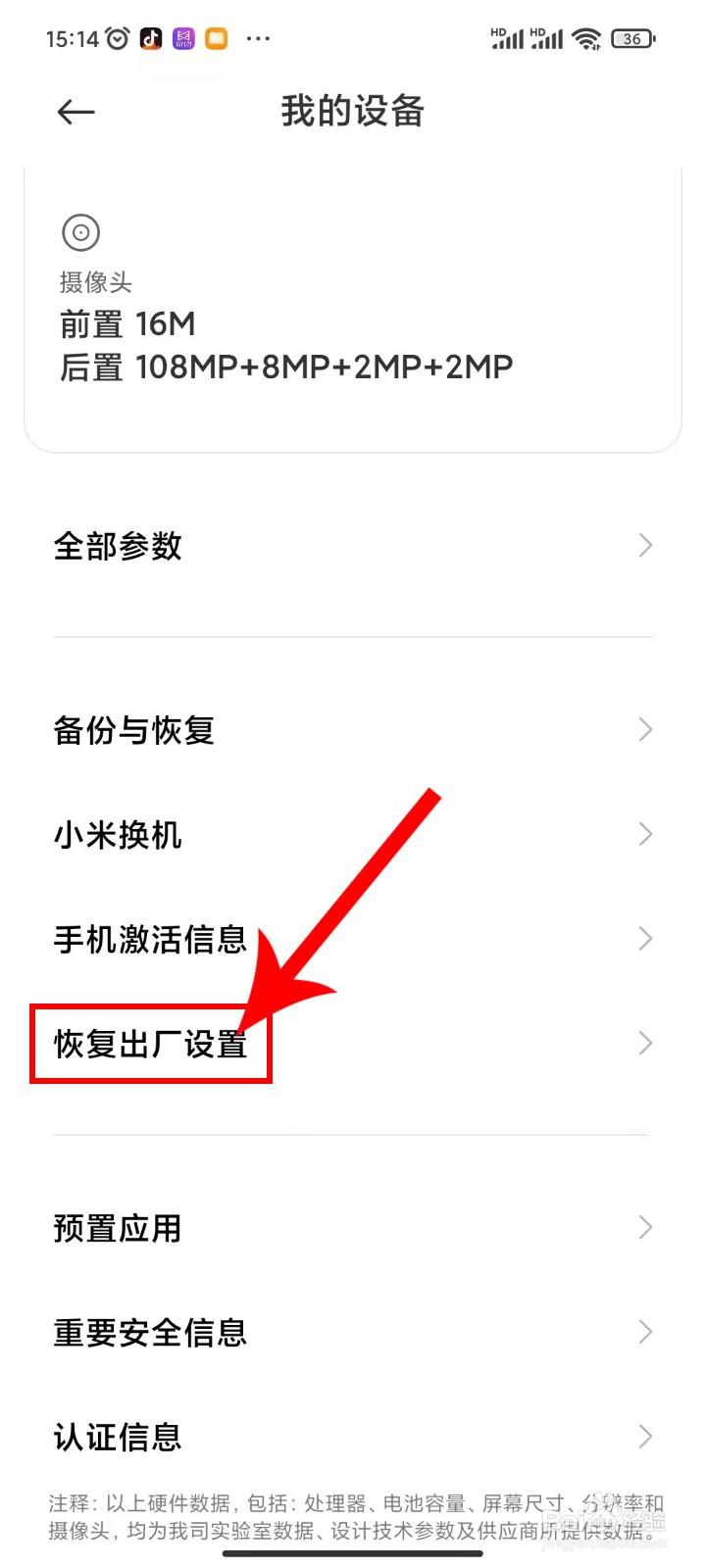Tap the Wi-Fi icon in status bar
This screenshot has height=1568, width=706.
(585, 39)
